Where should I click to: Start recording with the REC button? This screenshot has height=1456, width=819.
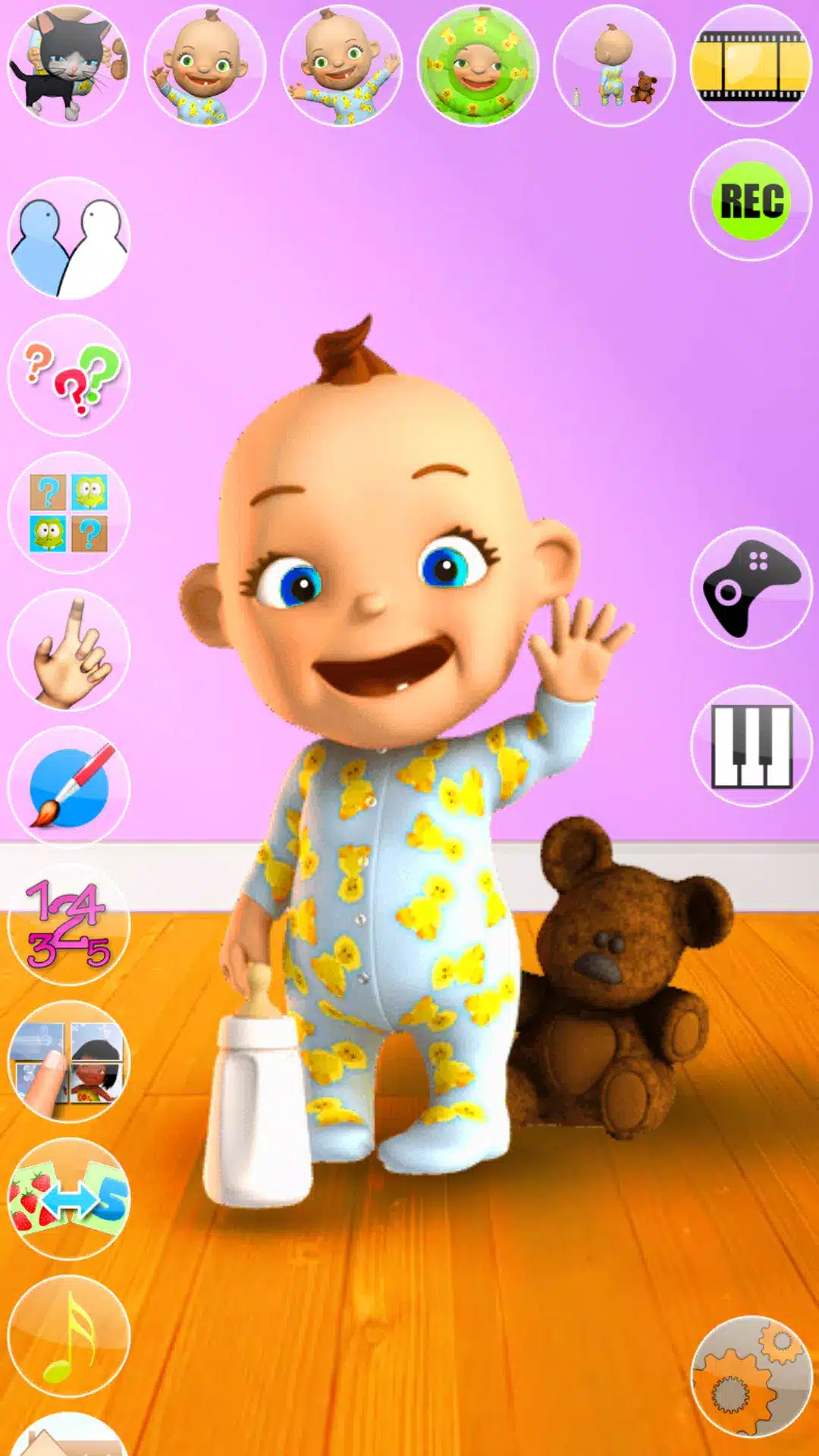tap(751, 200)
